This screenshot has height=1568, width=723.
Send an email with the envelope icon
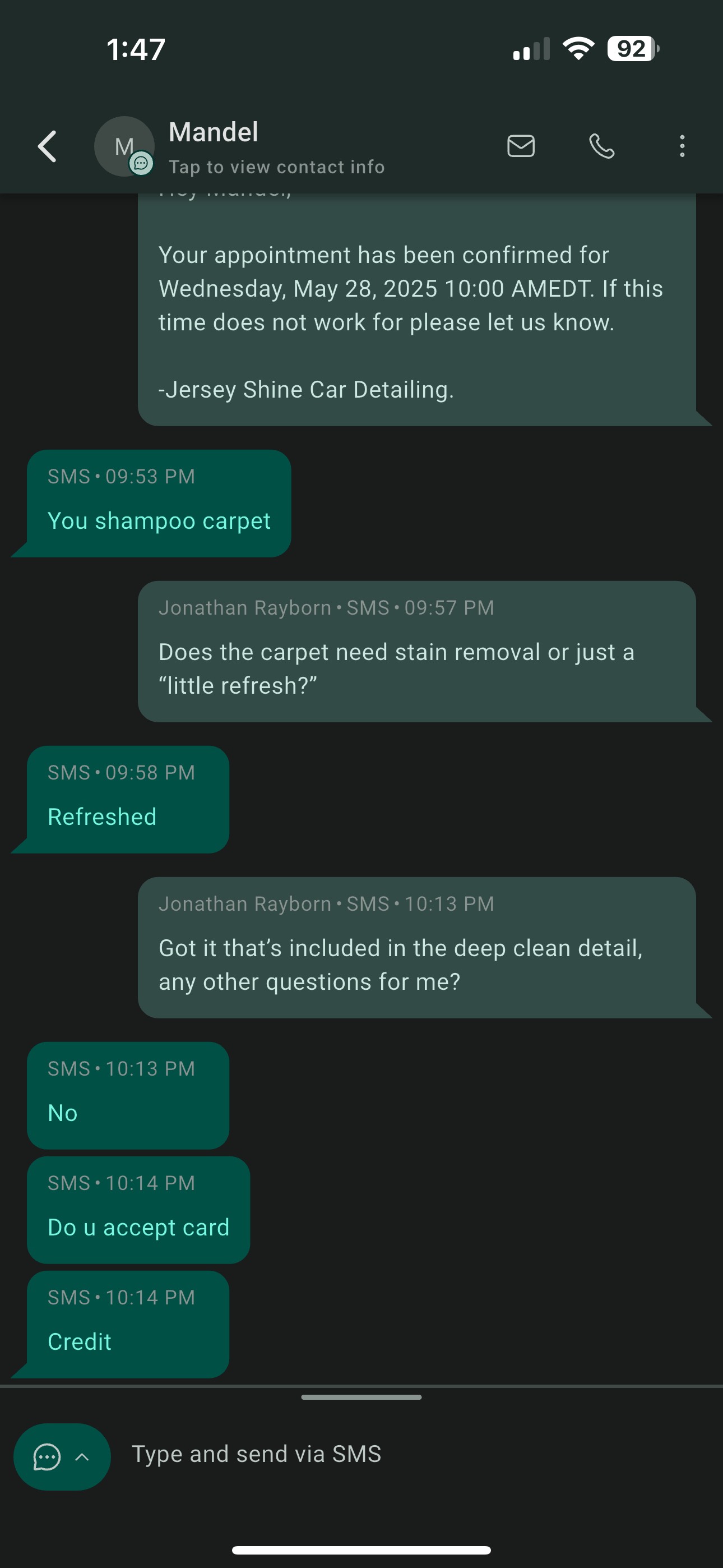(521, 147)
